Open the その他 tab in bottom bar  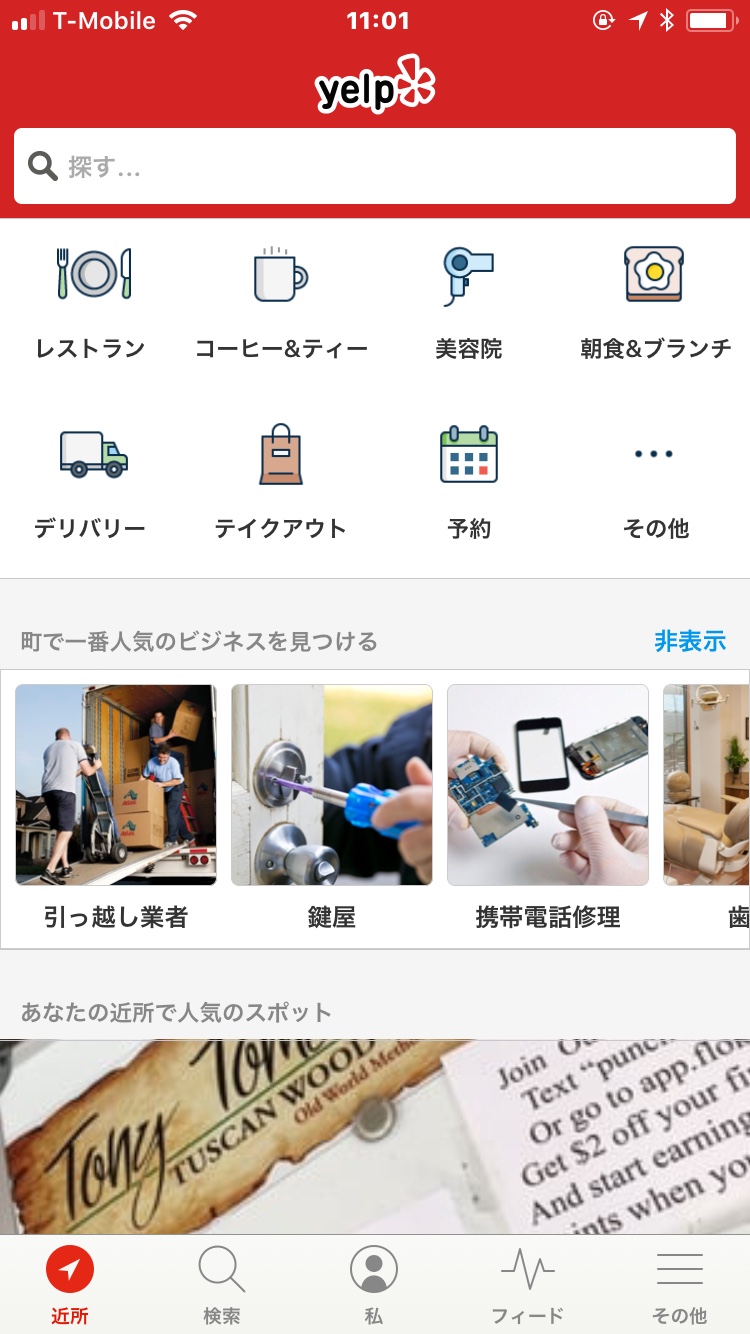click(x=680, y=1285)
